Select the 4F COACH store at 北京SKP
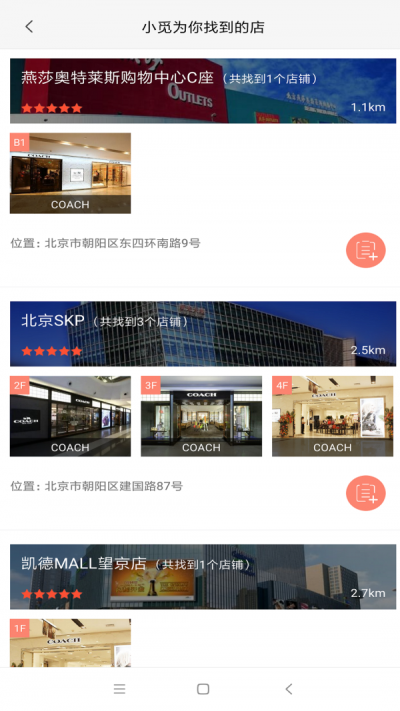 tap(332, 416)
